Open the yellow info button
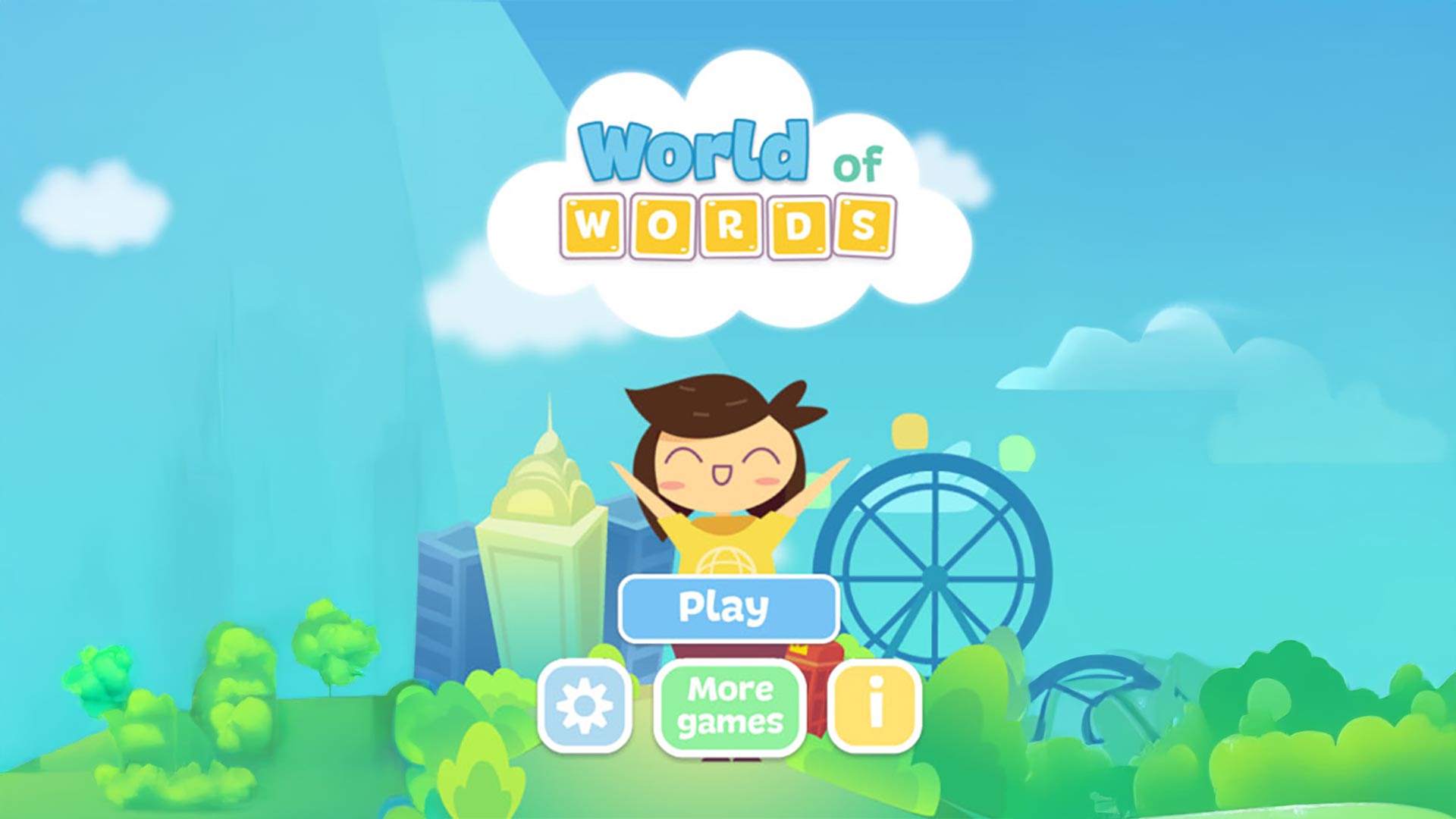The image size is (1456, 819). pyautogui.click(x=875, y=706)
